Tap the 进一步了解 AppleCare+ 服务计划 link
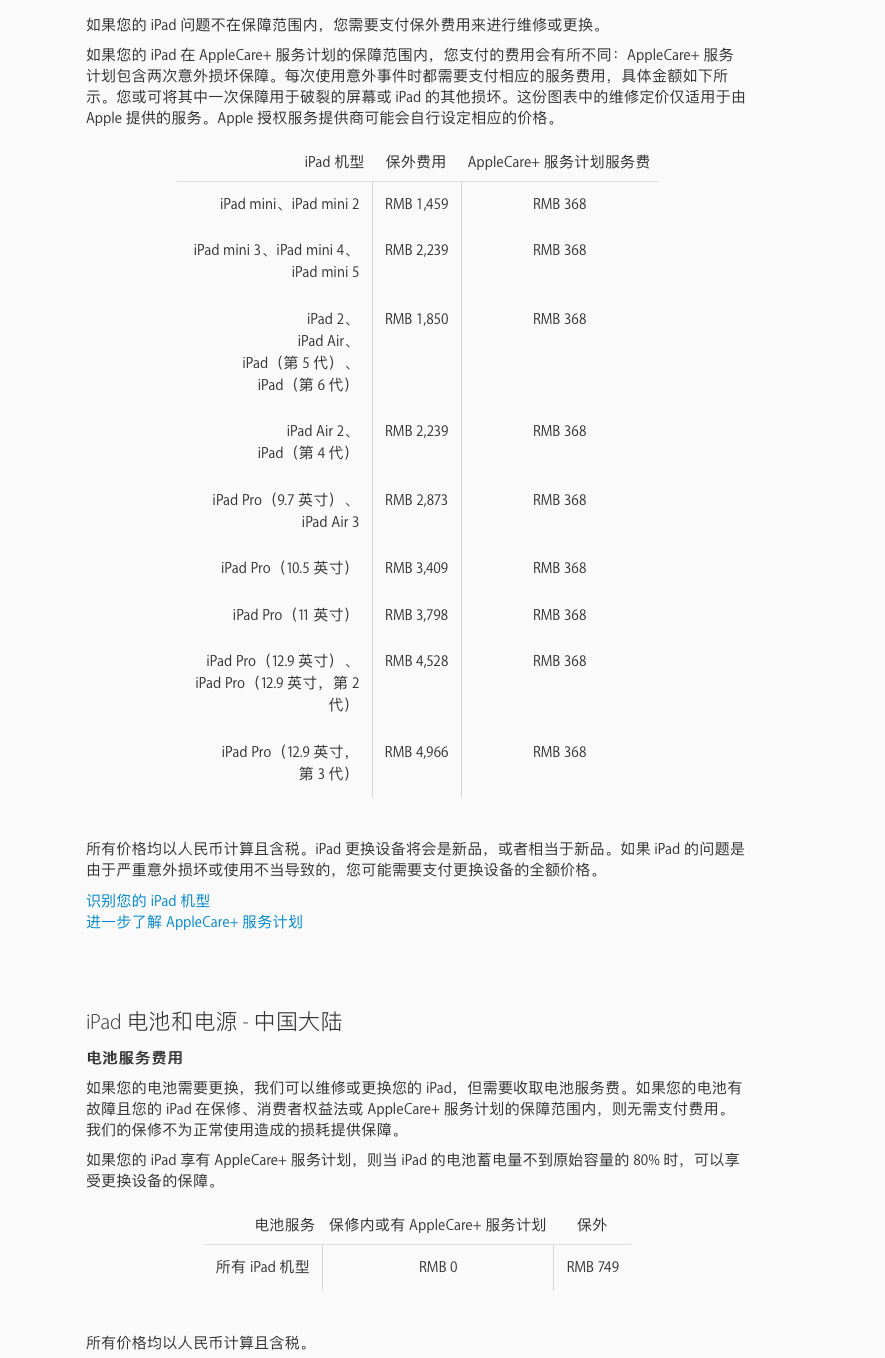 point(194,922)
